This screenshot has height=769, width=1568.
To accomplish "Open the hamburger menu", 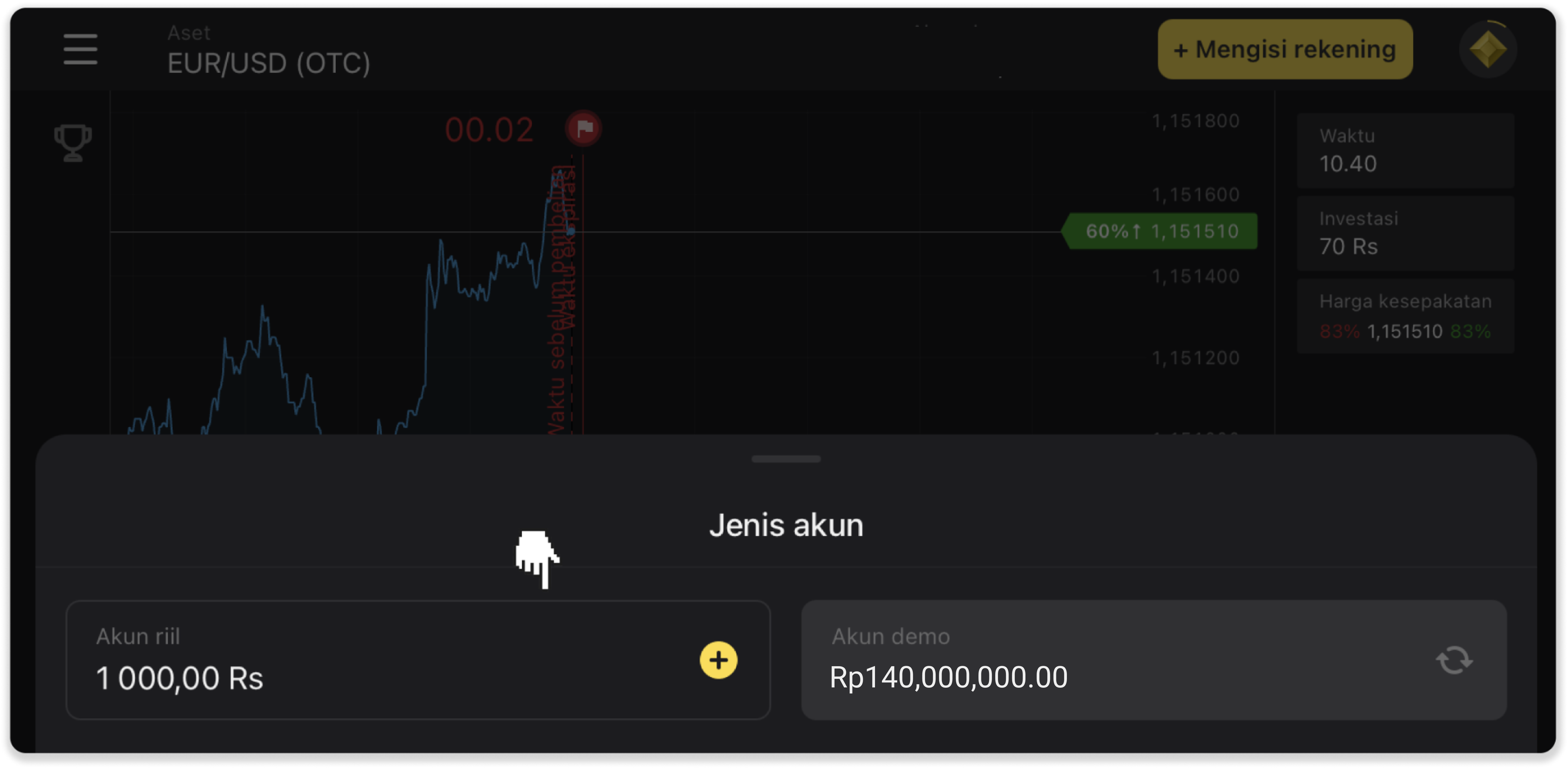I will [x=80, y=49].
